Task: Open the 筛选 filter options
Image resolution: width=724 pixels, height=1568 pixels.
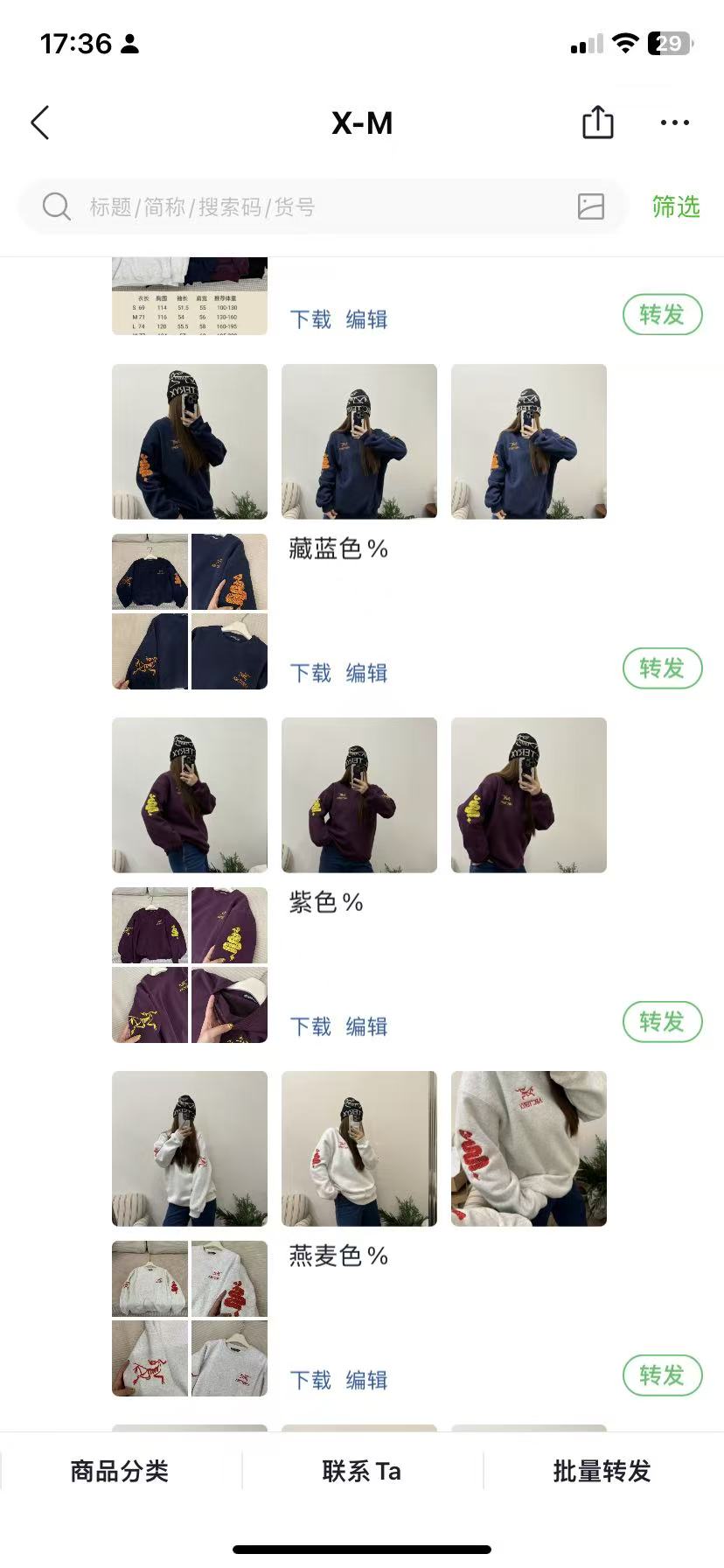Action: coord(675,207)
